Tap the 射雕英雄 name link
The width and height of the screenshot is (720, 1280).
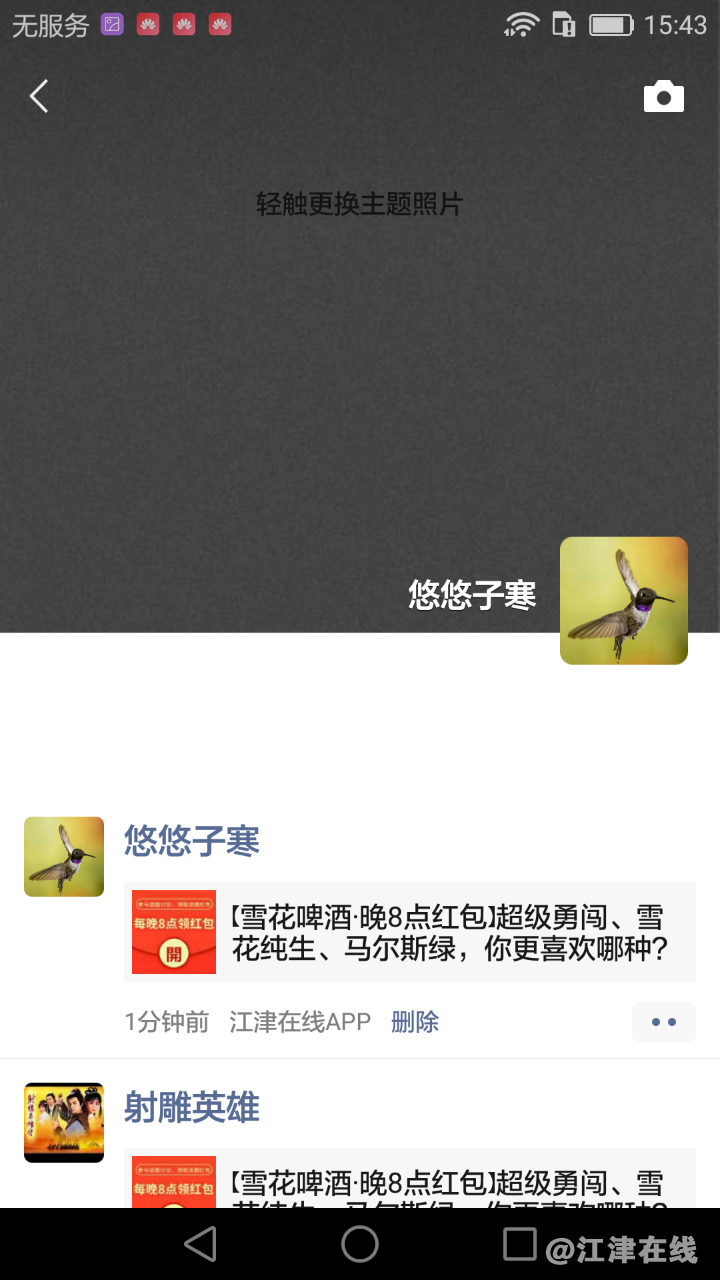[192, 1108]
